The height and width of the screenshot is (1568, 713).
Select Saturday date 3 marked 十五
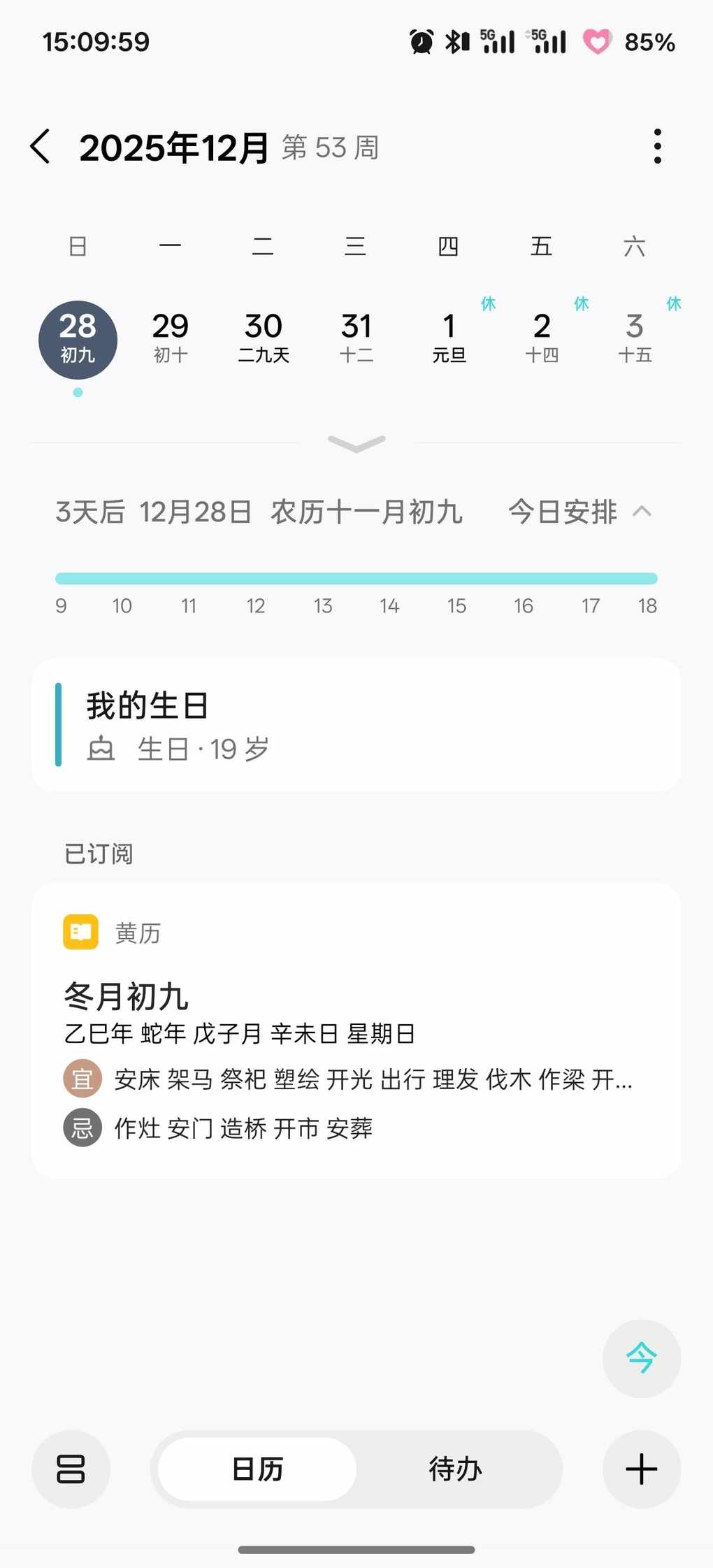click(634, 338)
